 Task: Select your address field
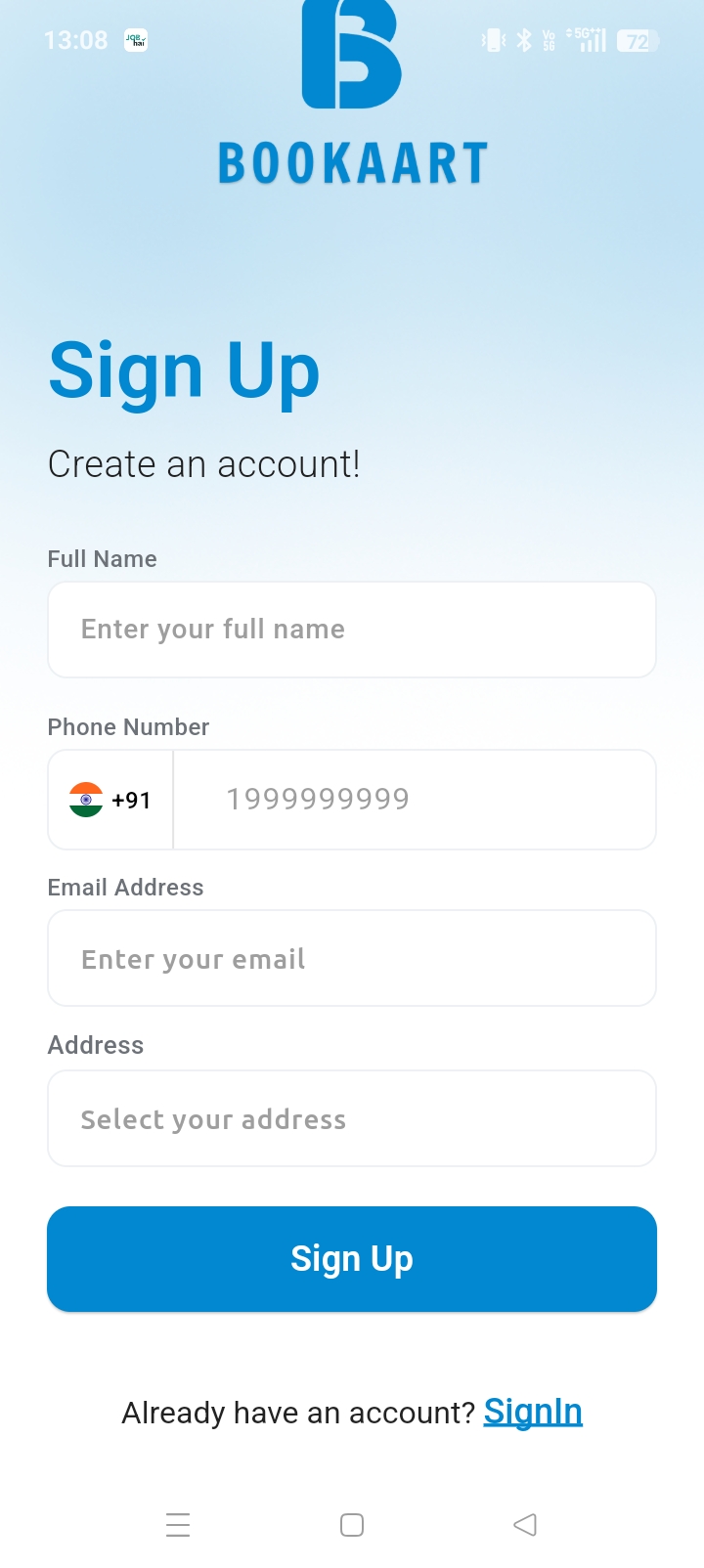coord(352,1118)
